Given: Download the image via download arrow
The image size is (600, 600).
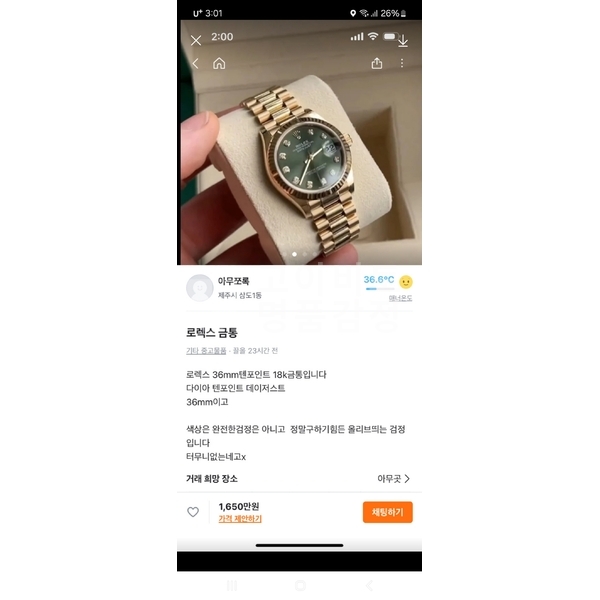Looking at the screenshot, I should (403, 41).
